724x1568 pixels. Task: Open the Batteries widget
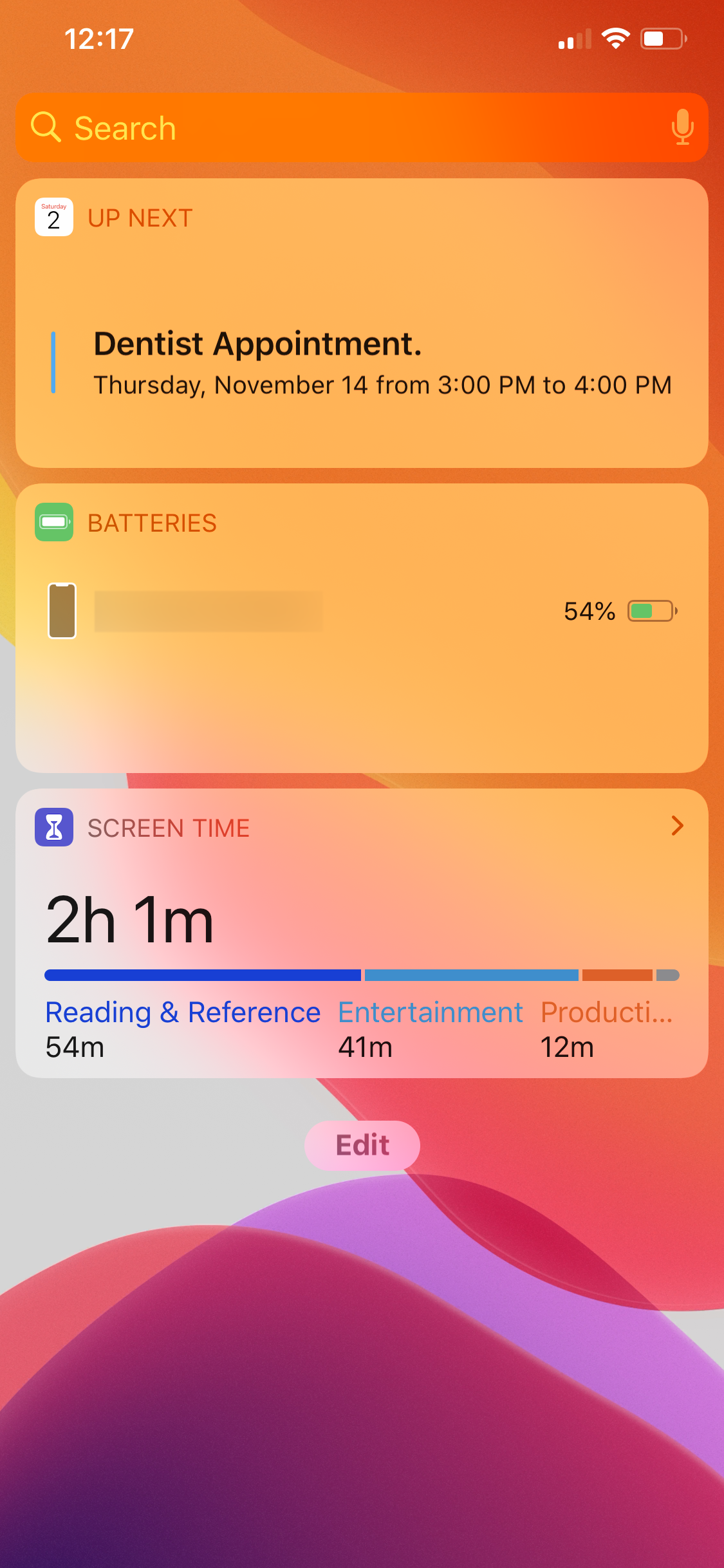[x=362, y=628]
